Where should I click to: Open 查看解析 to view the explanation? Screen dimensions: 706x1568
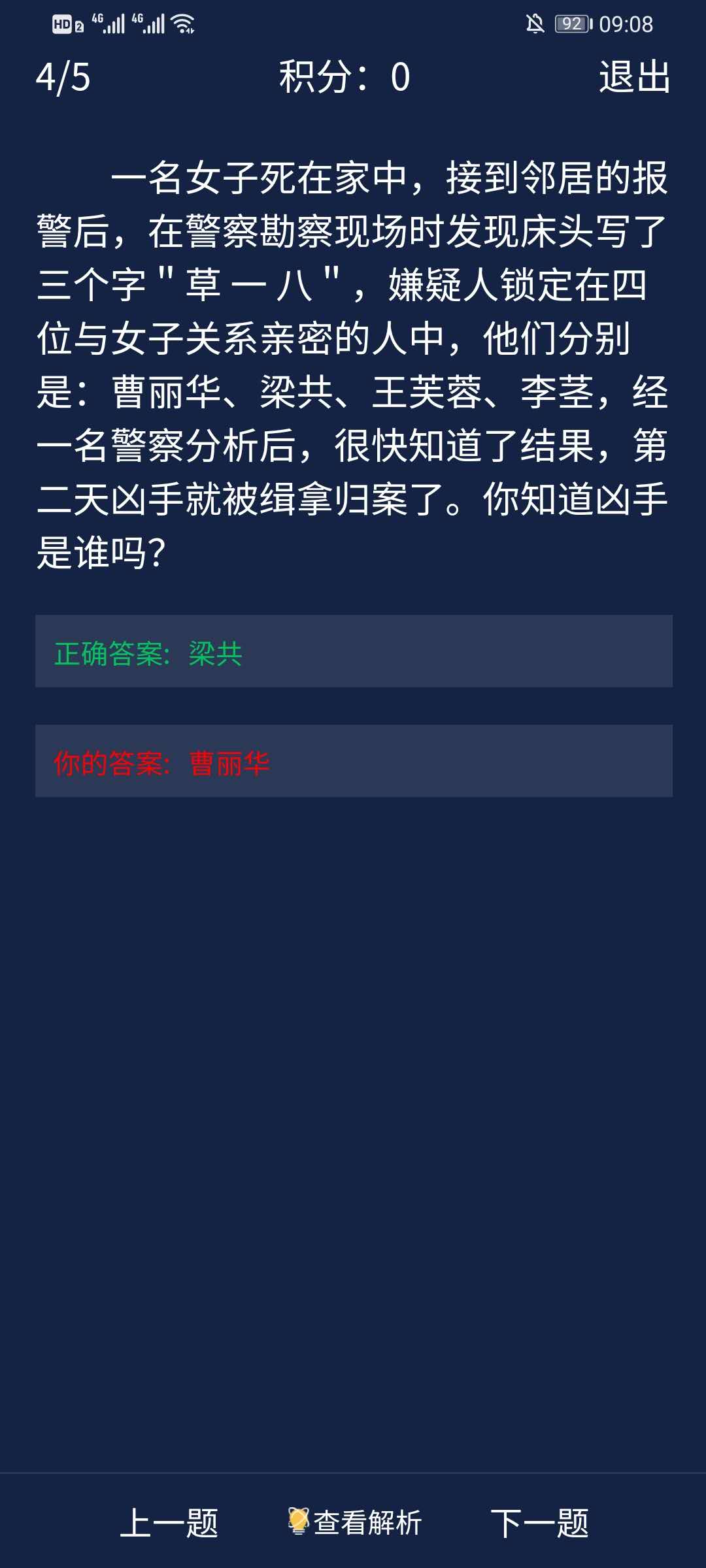356,1523
